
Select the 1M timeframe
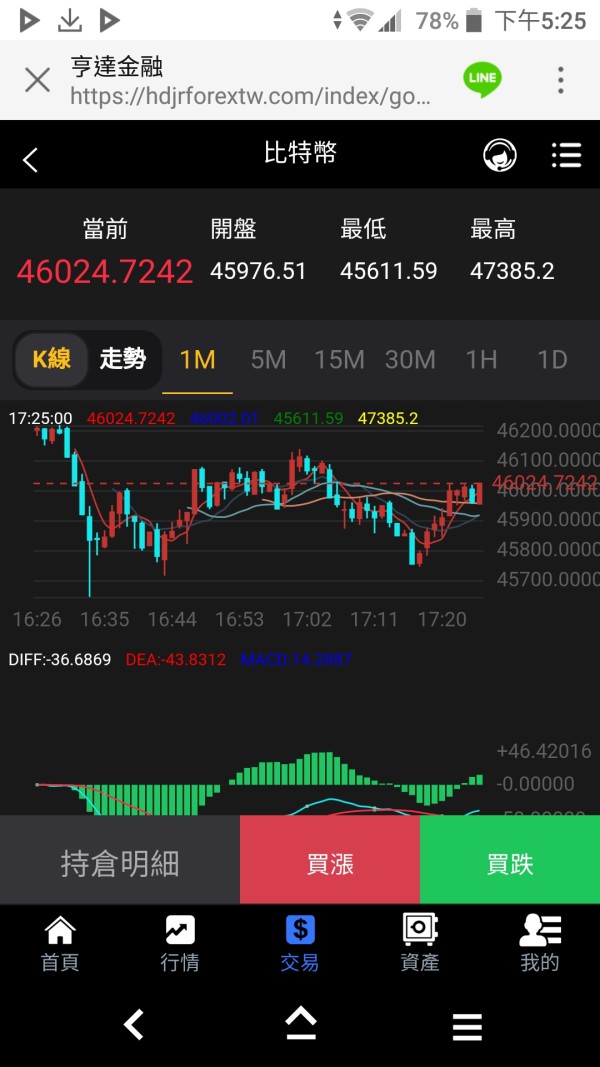(197, 360)
